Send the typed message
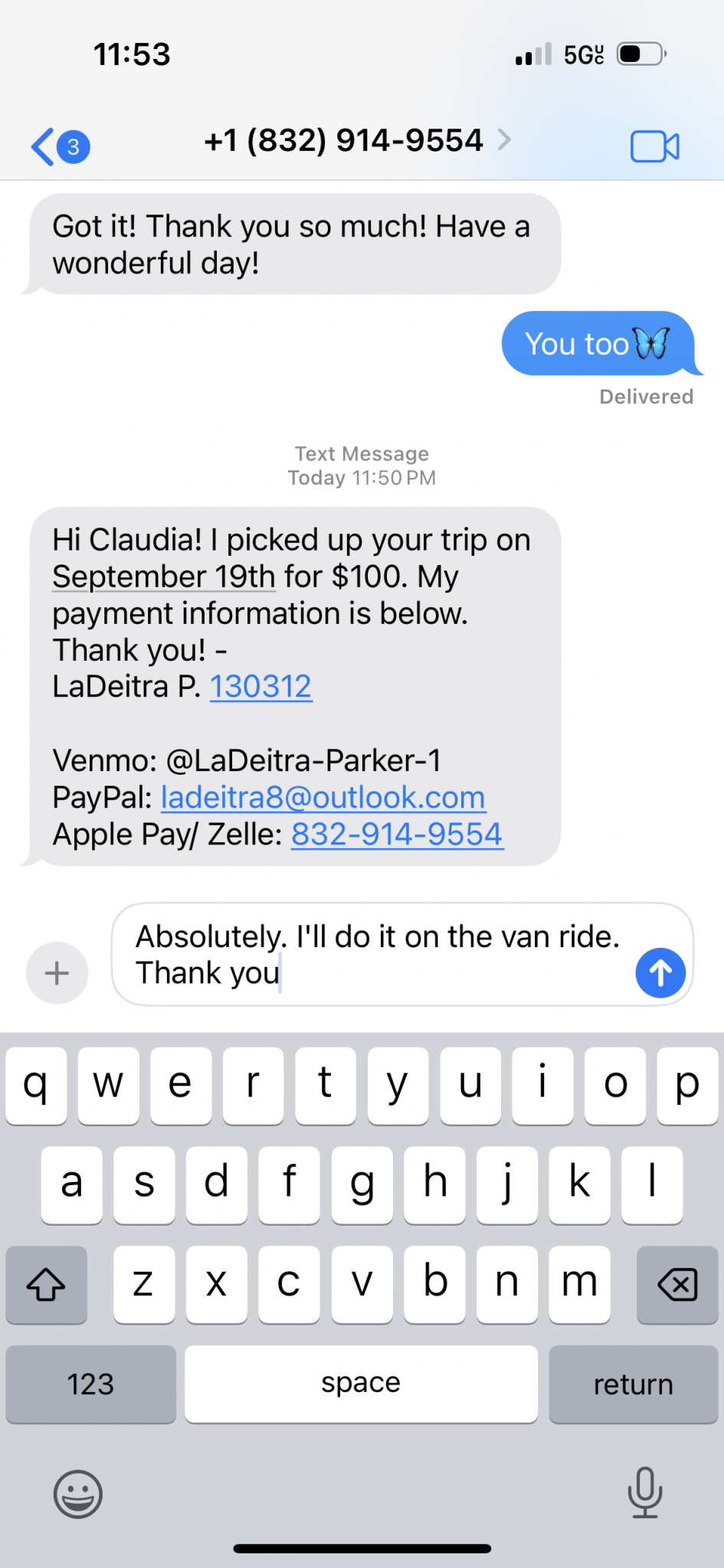Screen dimensions: 724x1568 [x=660, y=973]
